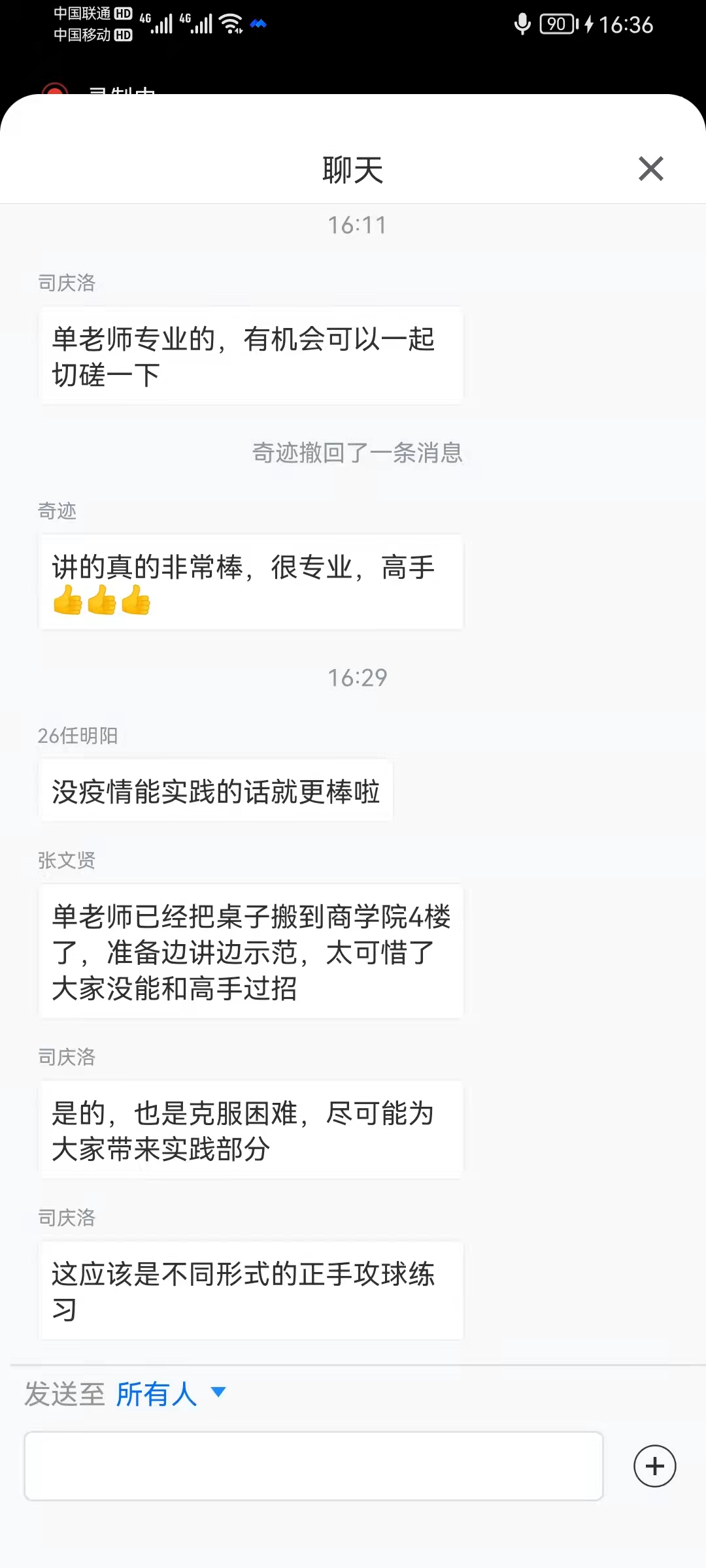Open the 所有人 recipient dropdown
706x1568 pixels.
pyautogui.click(x=171, y=1394)
